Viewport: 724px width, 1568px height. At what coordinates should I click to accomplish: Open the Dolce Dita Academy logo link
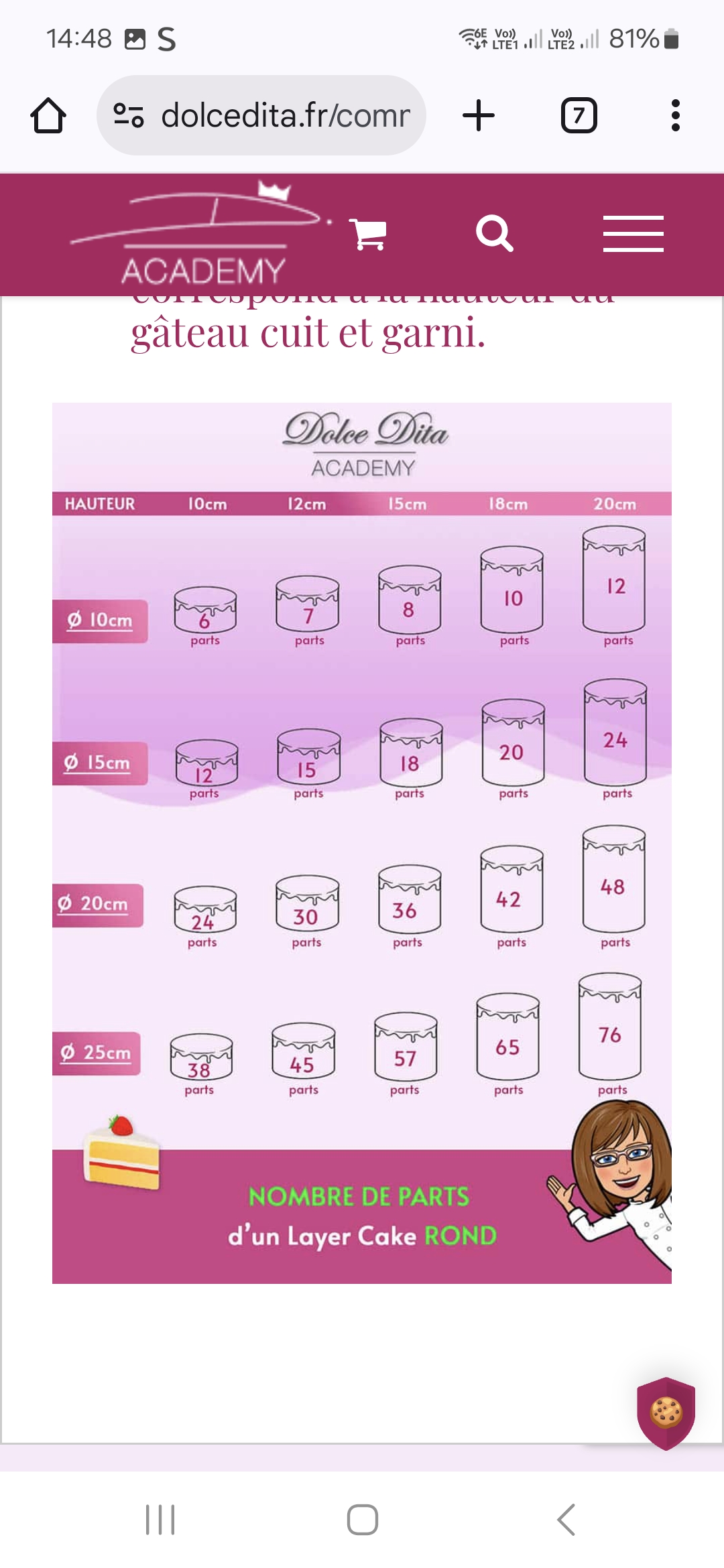pyautogui.click(x=201, y=234)
